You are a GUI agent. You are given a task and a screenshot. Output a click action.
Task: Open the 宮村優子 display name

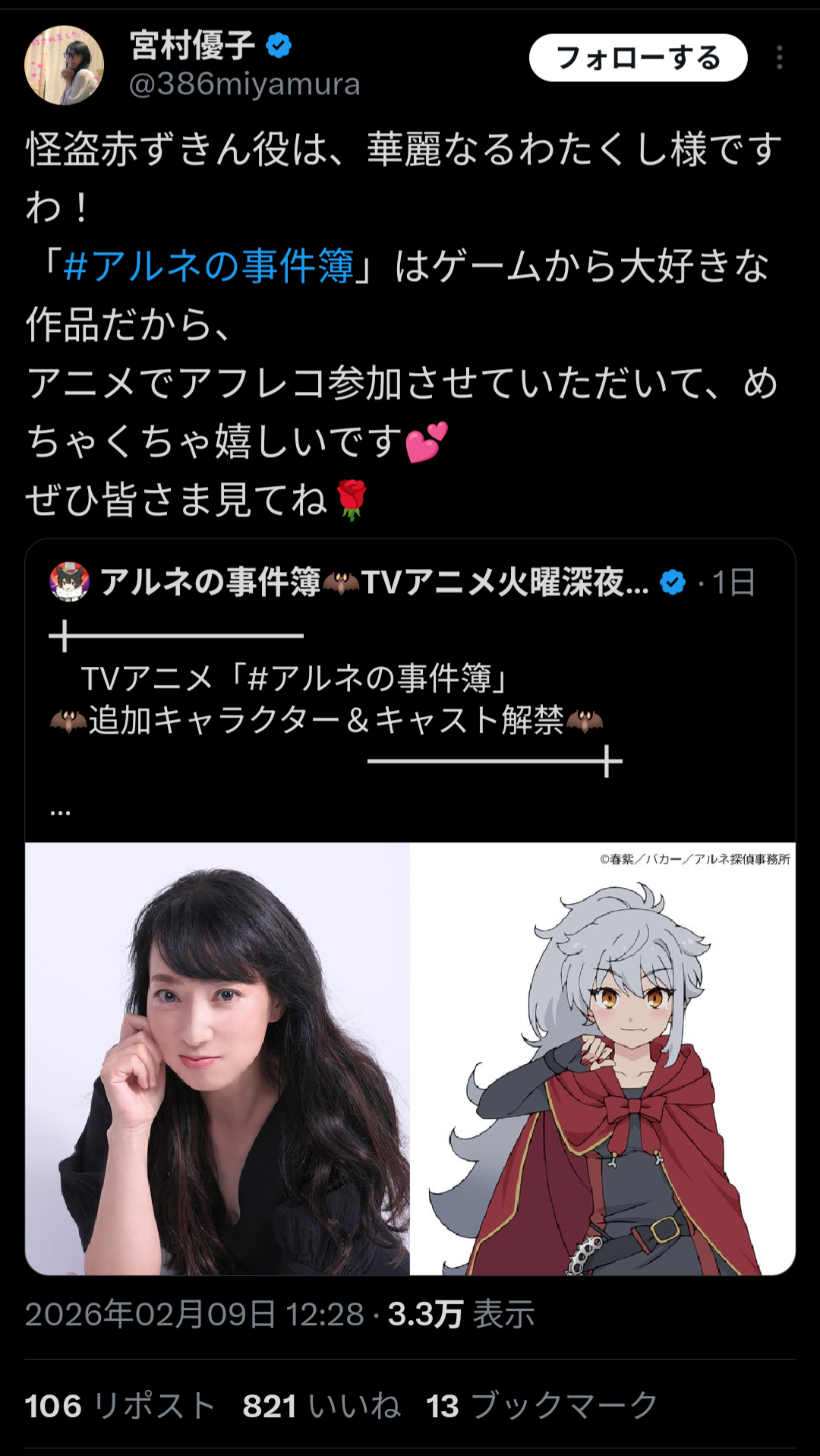(192, 46)
